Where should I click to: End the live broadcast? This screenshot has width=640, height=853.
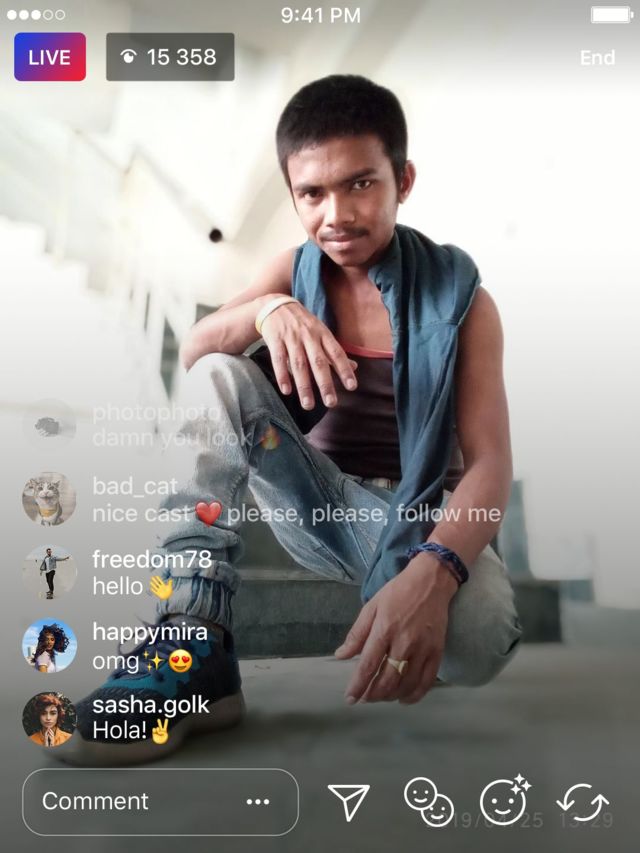(x=597, y=58)
